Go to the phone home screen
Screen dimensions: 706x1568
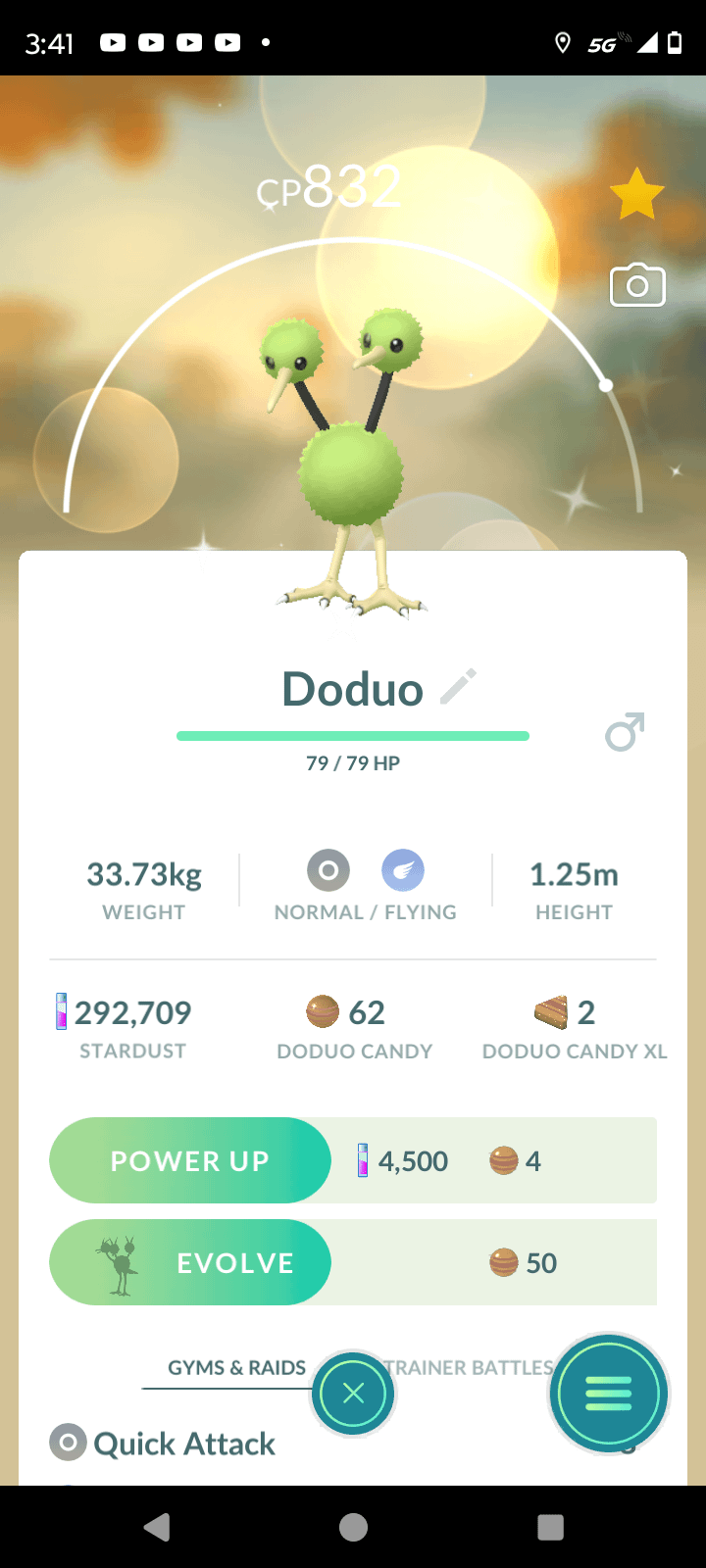coord(353,1527)
